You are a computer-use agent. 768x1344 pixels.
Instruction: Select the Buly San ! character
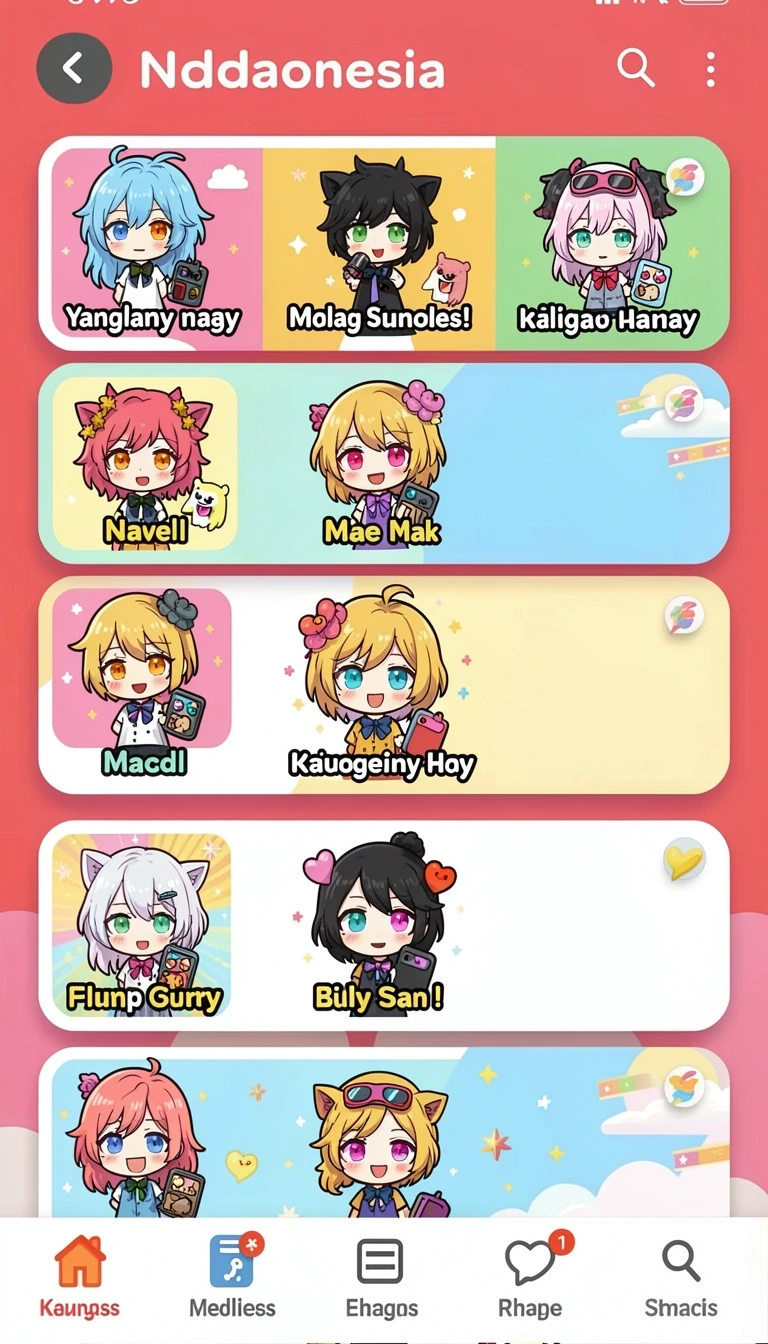[379, 923]
